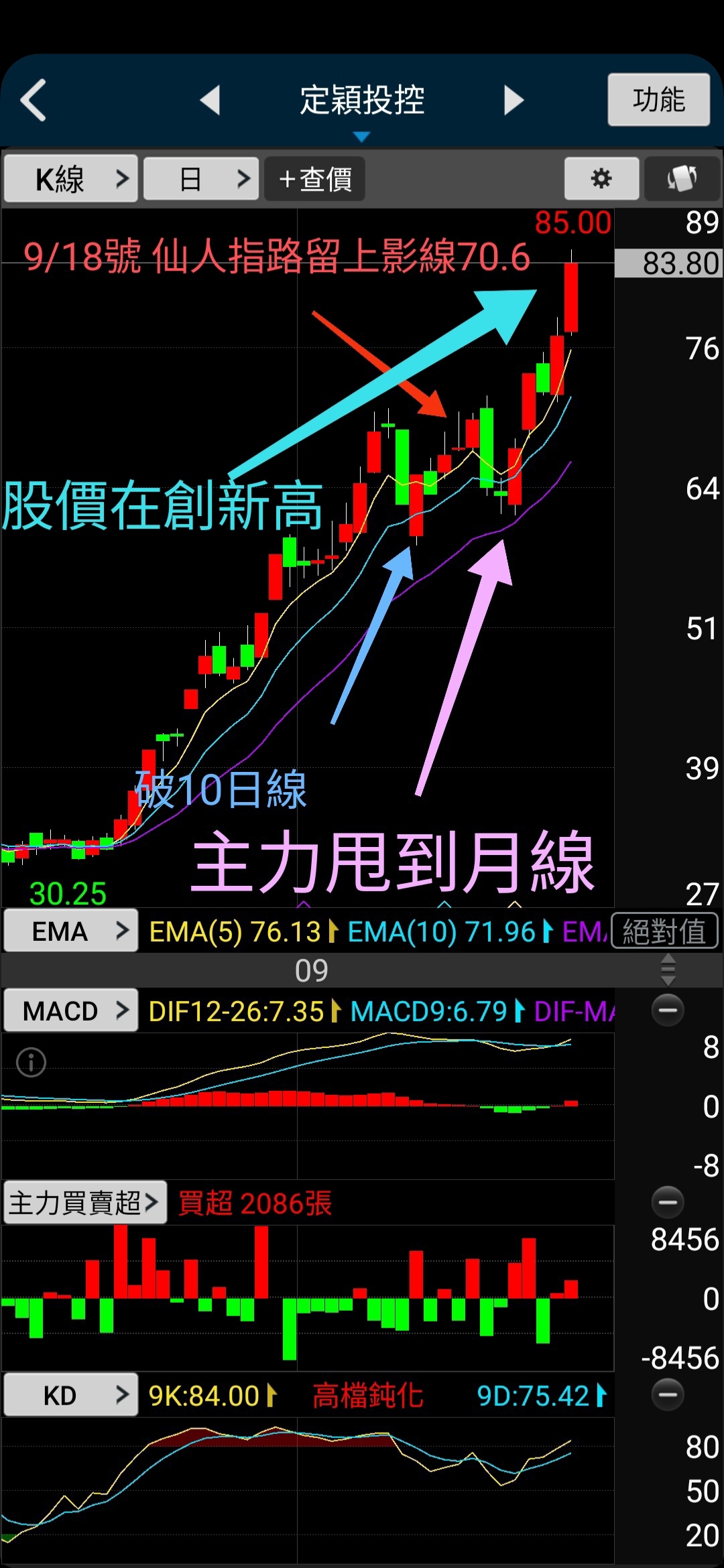Rotate the chart to landscape

pyautogui.click(x=682, y=179)
